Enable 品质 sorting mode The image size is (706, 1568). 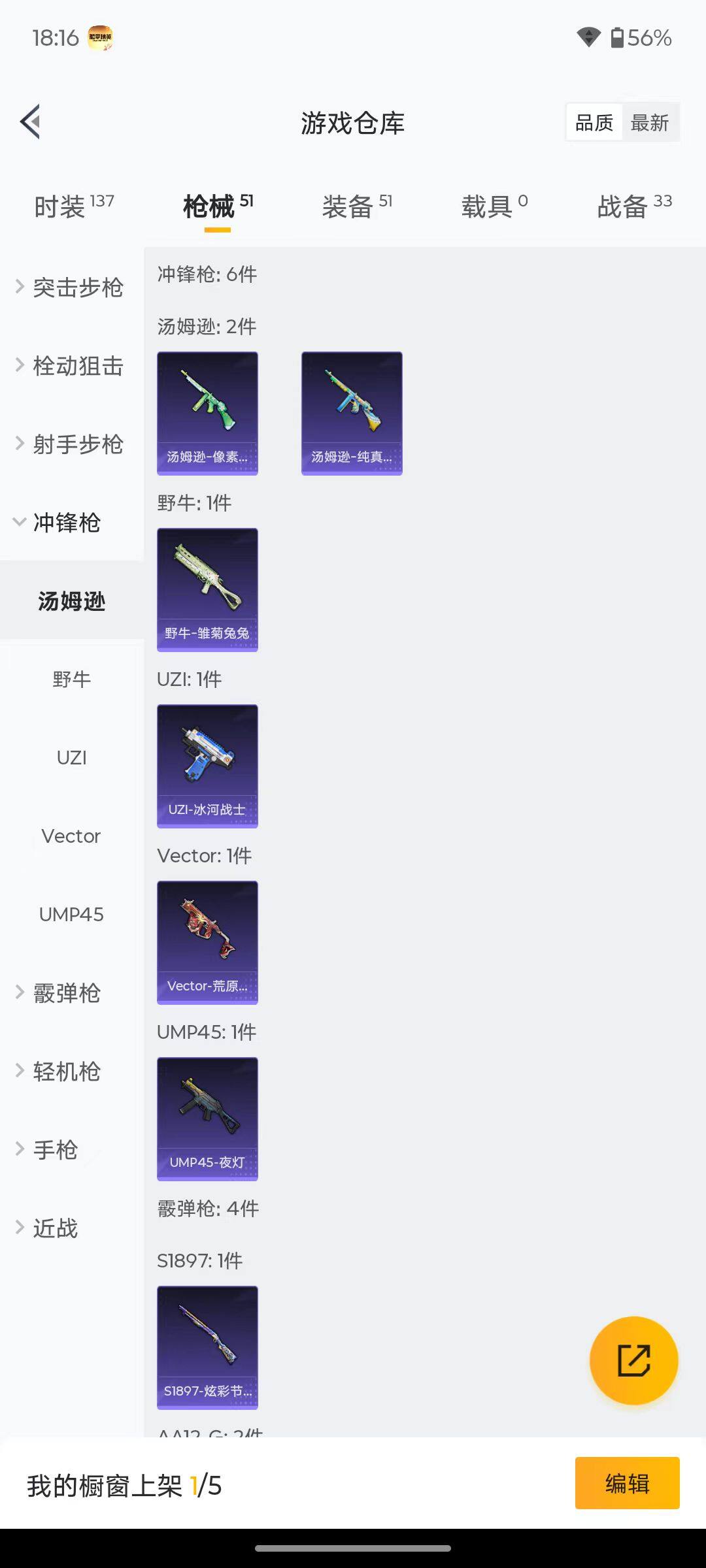click(x=593, y=122)
